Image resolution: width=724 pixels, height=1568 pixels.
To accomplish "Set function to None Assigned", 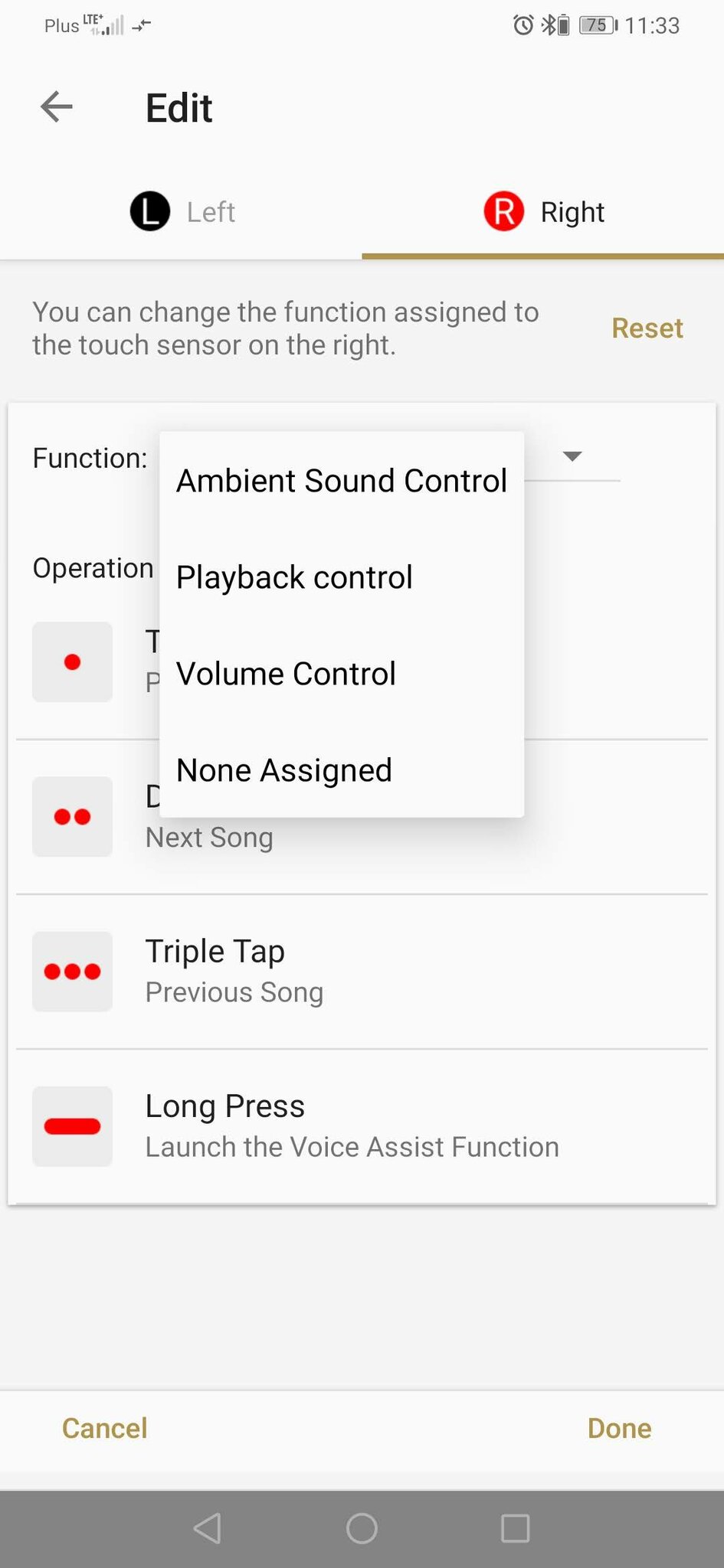I will pyautogui.click(x=342, y=770).
